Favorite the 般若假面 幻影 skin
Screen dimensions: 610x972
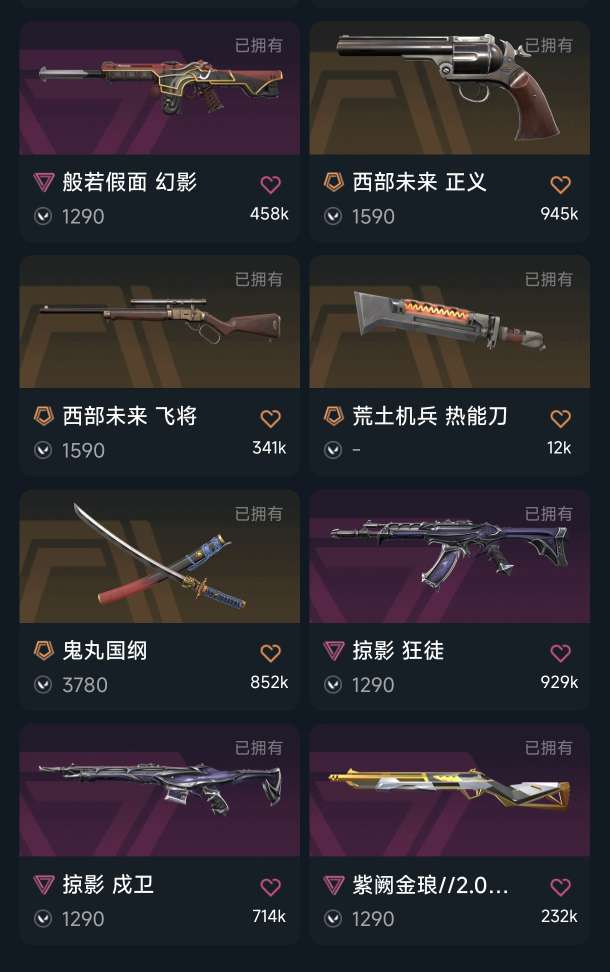(x=270, y=184)
